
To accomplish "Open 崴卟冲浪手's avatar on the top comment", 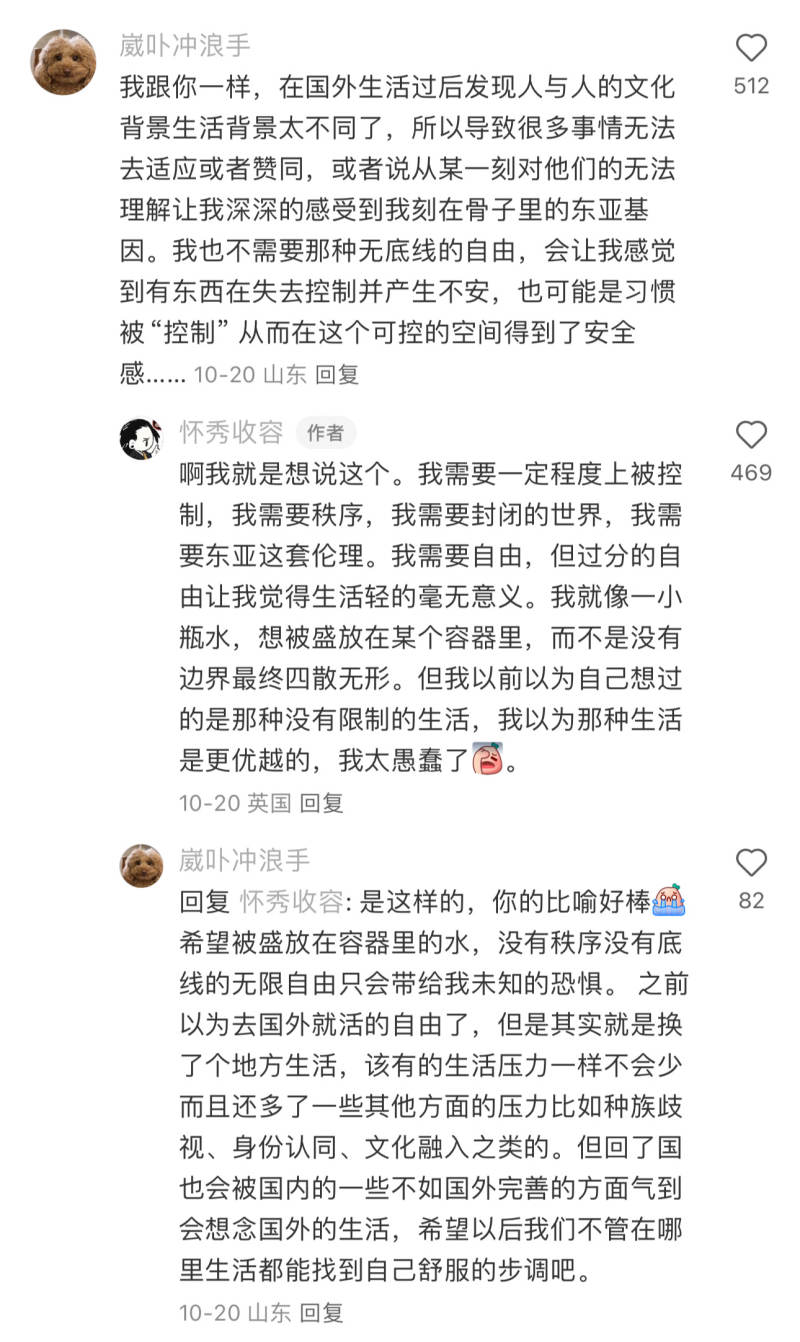I will click(63, 61).
